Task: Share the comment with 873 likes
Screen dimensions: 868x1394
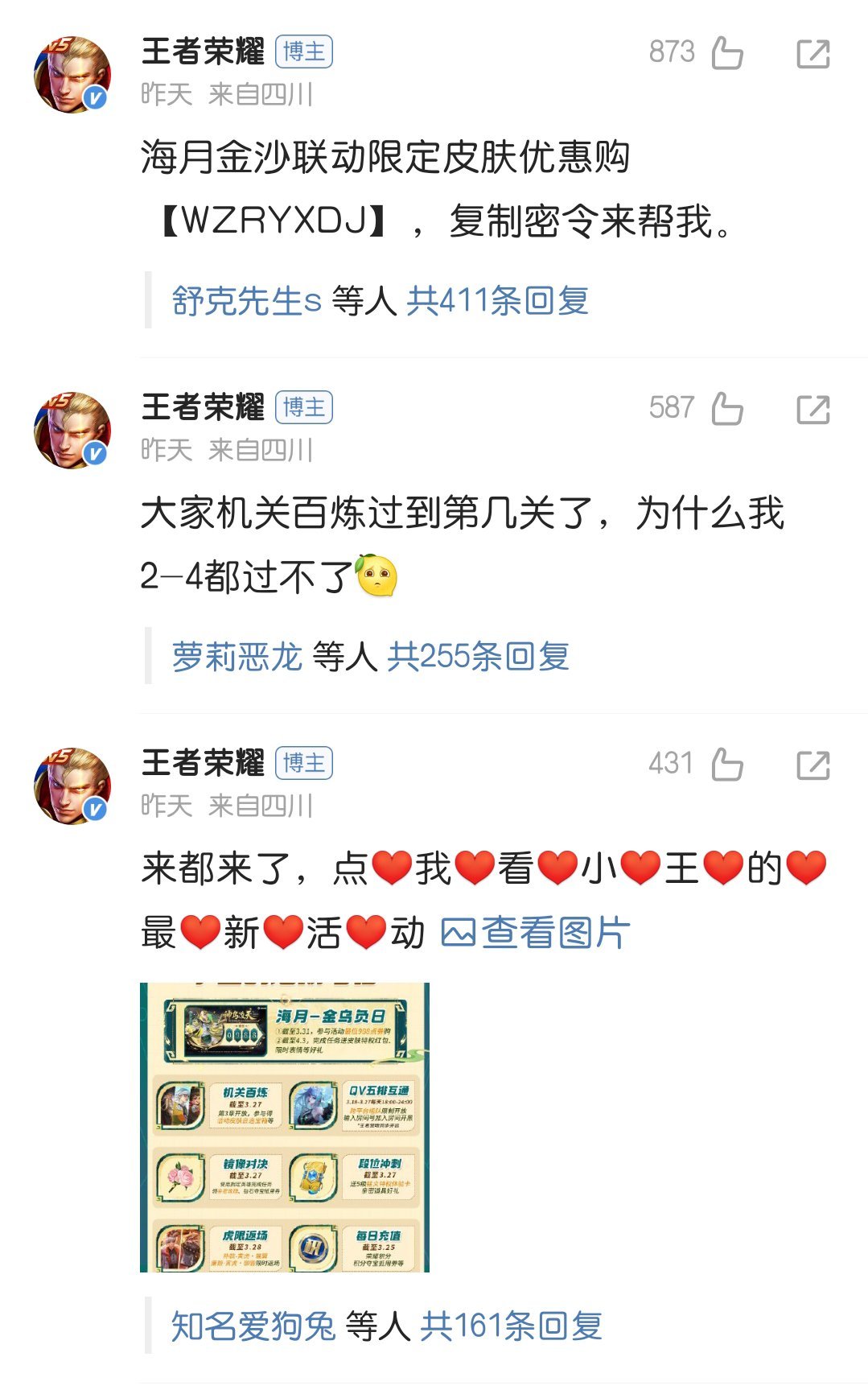Action: click(812, 54)
